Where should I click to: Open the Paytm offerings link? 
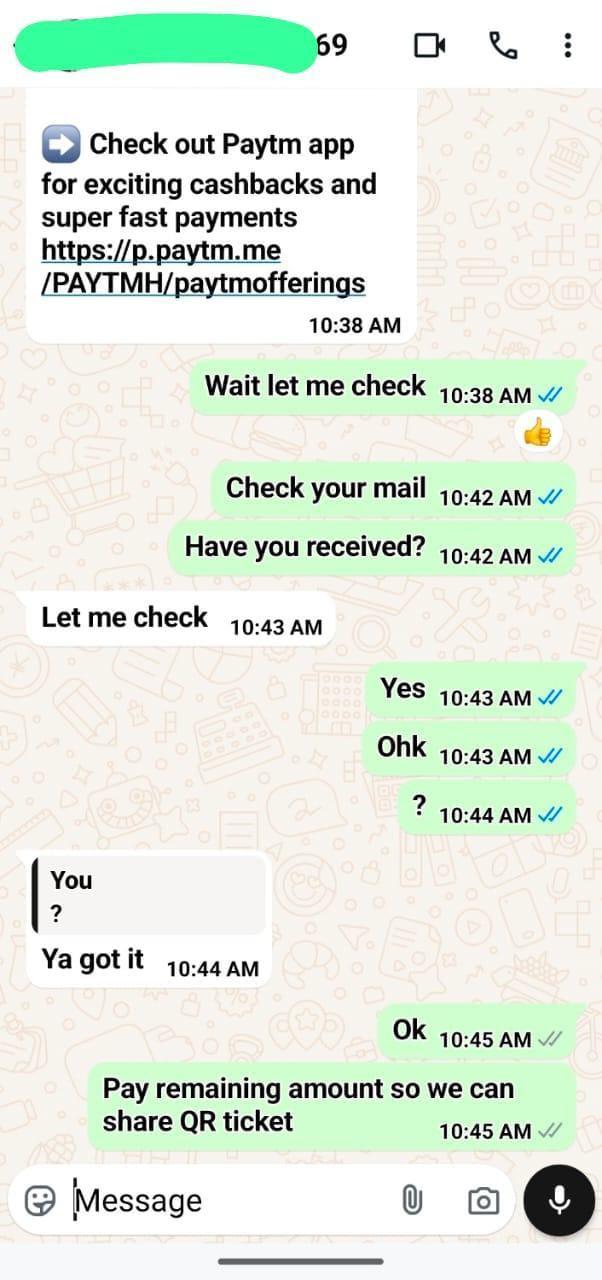pyautogui.click(x=203, y=266)
